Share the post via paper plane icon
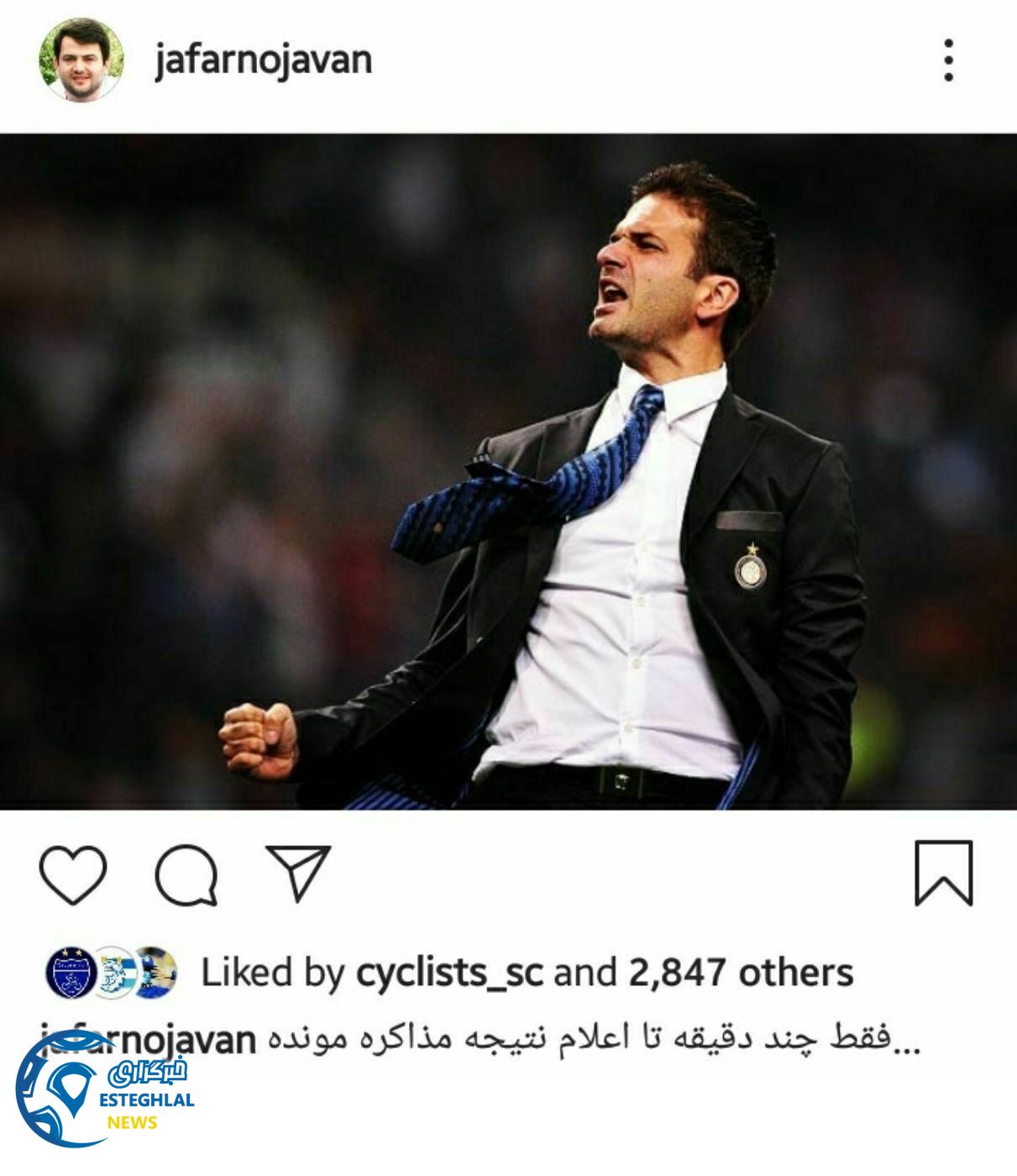Viewport: 1017px width, 1176px height. coord(298,873)
